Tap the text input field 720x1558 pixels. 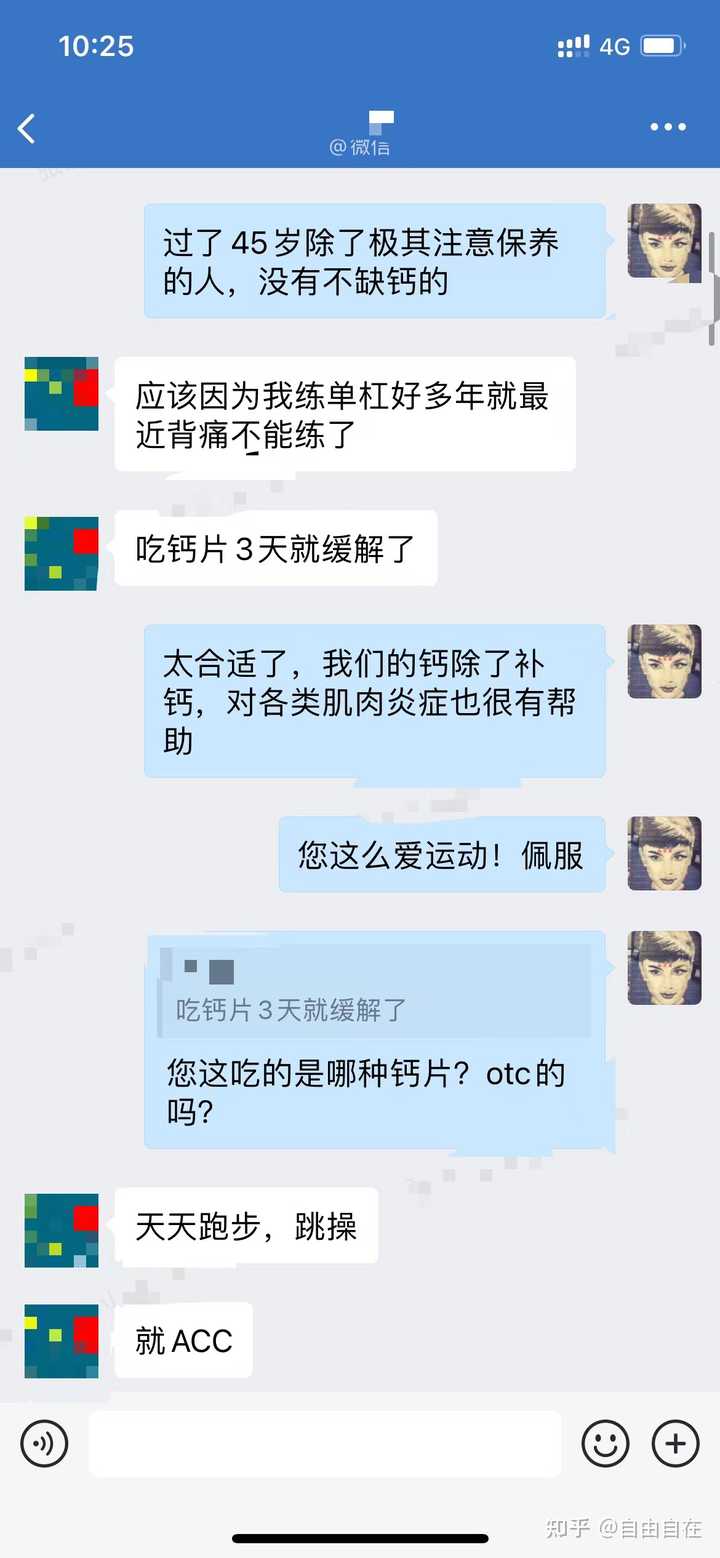coord(325,1444)
